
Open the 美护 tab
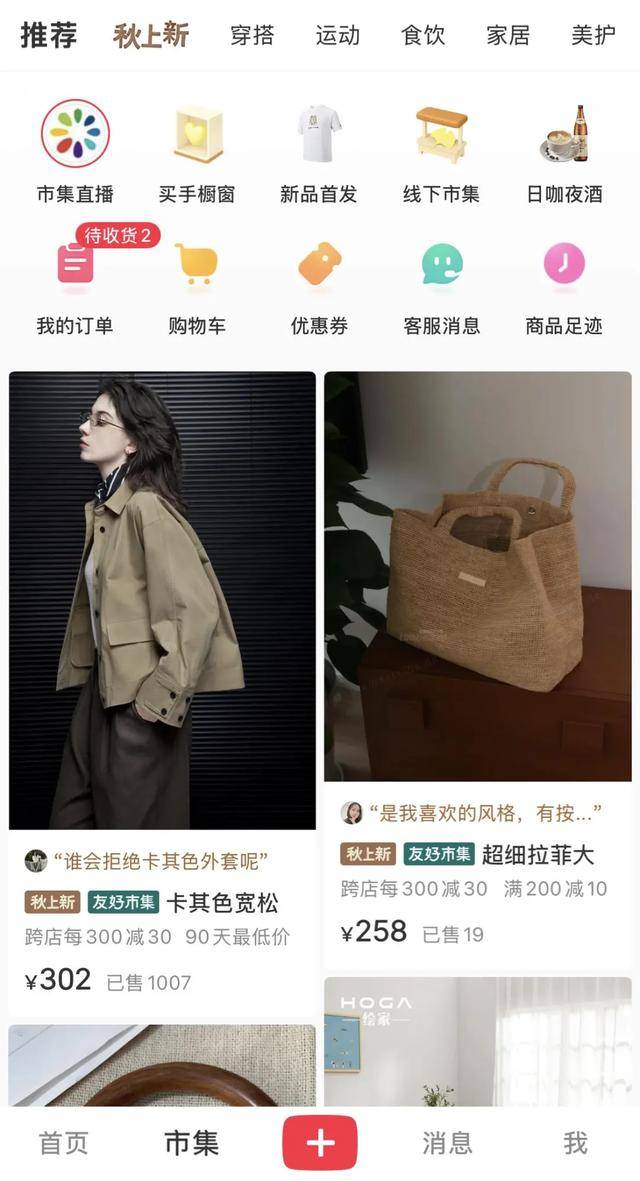tap(593, 36)
